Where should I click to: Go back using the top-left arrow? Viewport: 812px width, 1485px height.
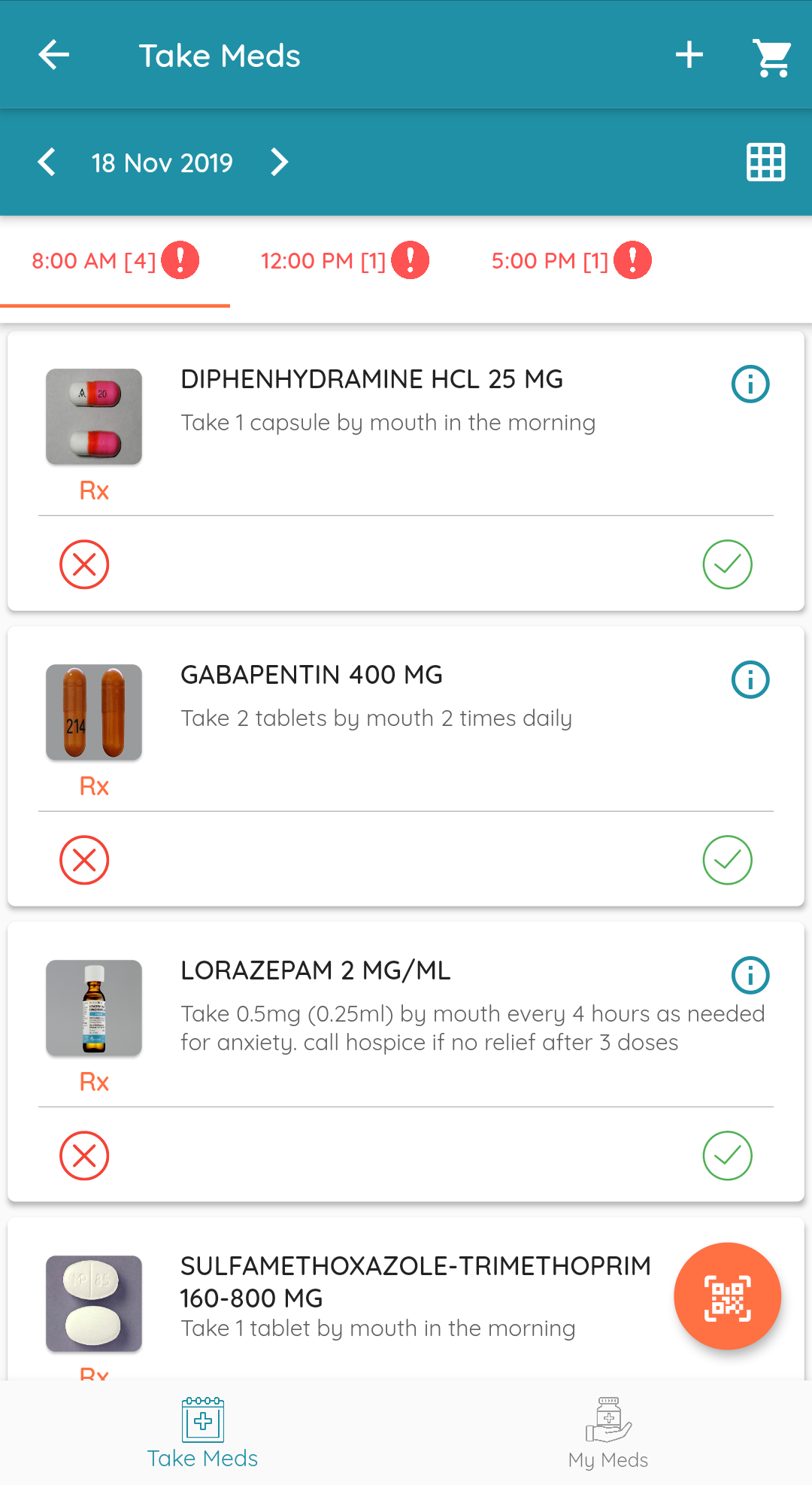tap(53, 55)
